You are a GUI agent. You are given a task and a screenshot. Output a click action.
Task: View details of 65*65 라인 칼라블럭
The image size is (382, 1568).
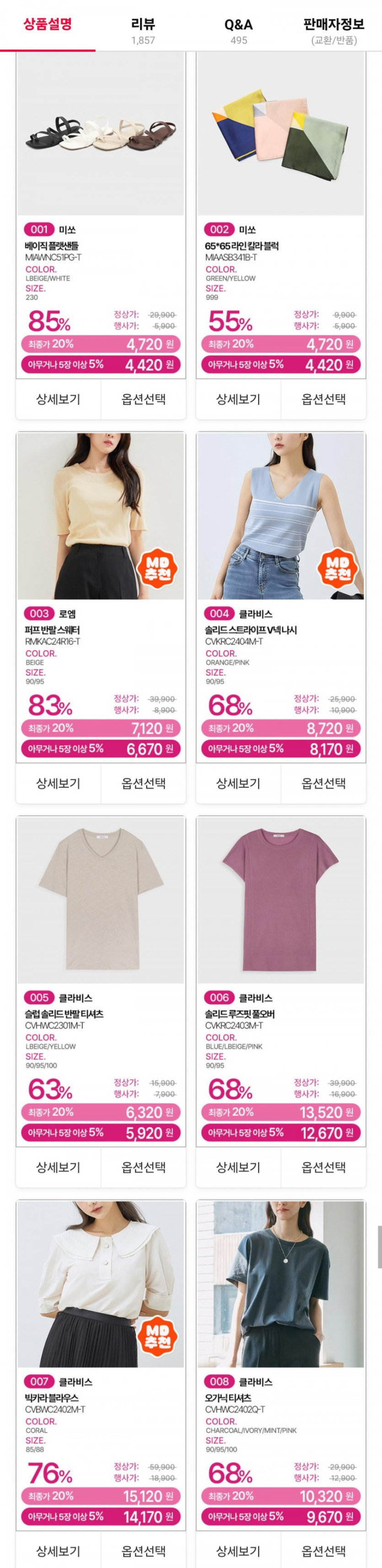coord(238,399)
